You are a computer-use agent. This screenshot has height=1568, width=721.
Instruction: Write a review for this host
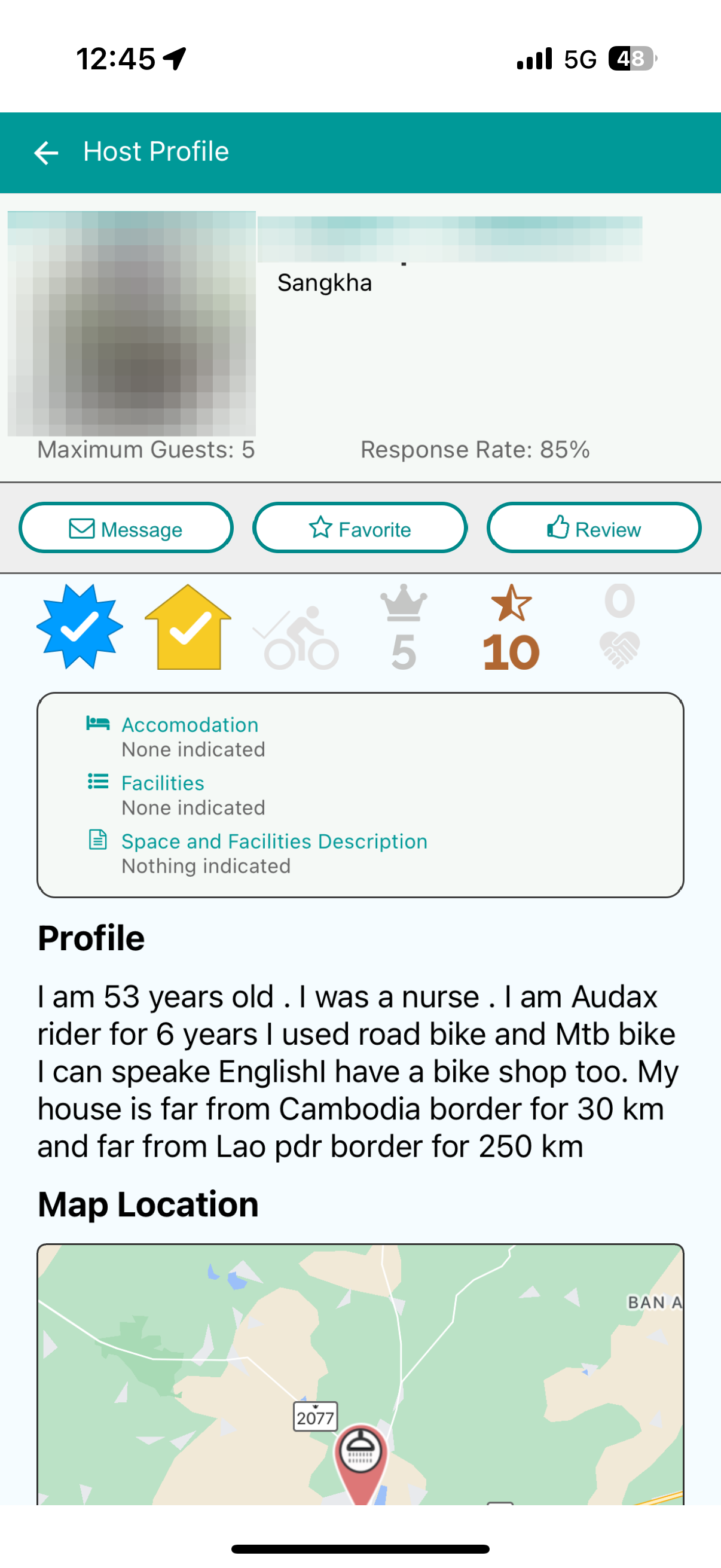coord(594,529)
